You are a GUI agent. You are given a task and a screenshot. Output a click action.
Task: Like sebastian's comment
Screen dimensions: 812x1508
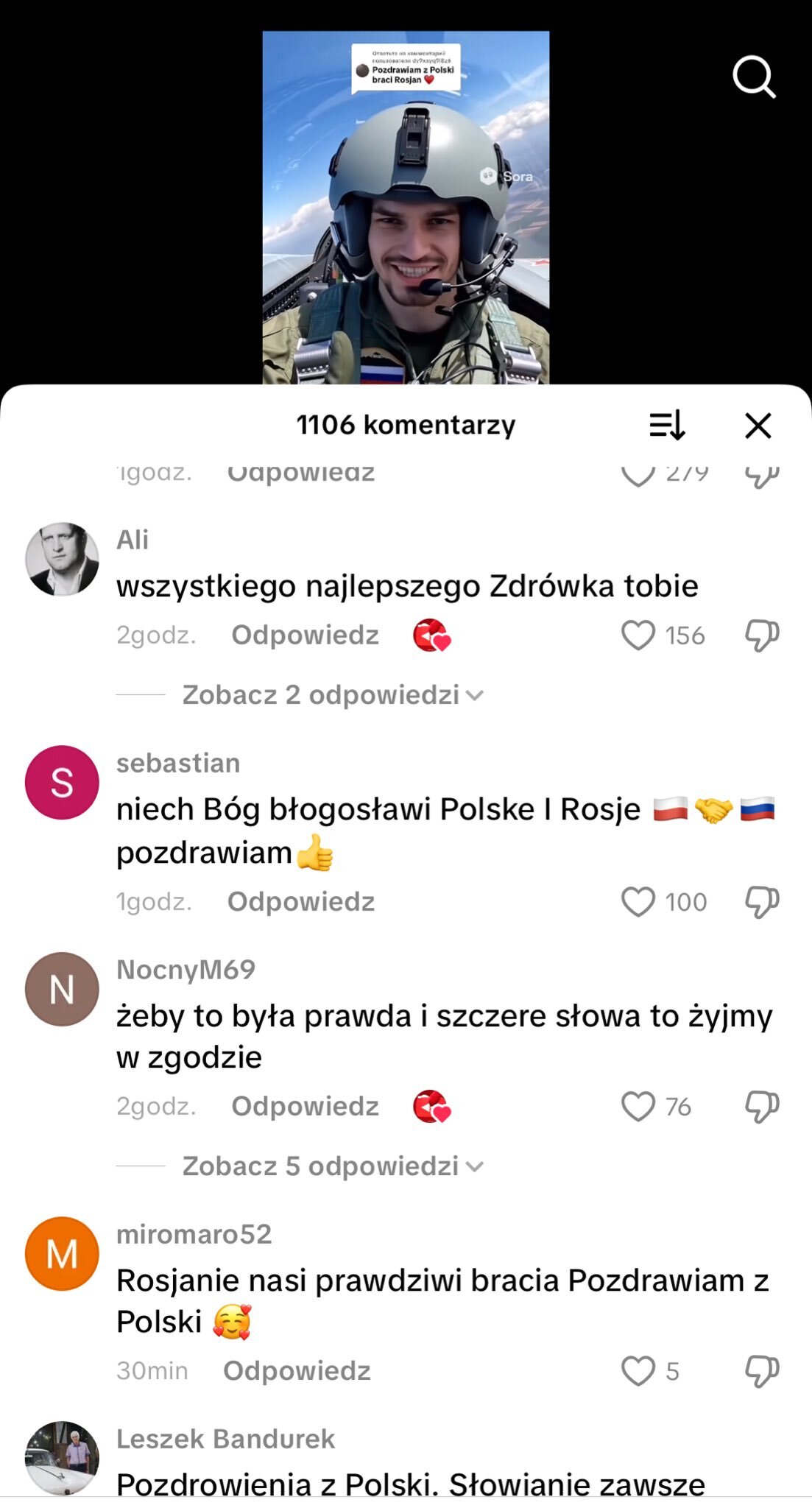coord(638,902)
